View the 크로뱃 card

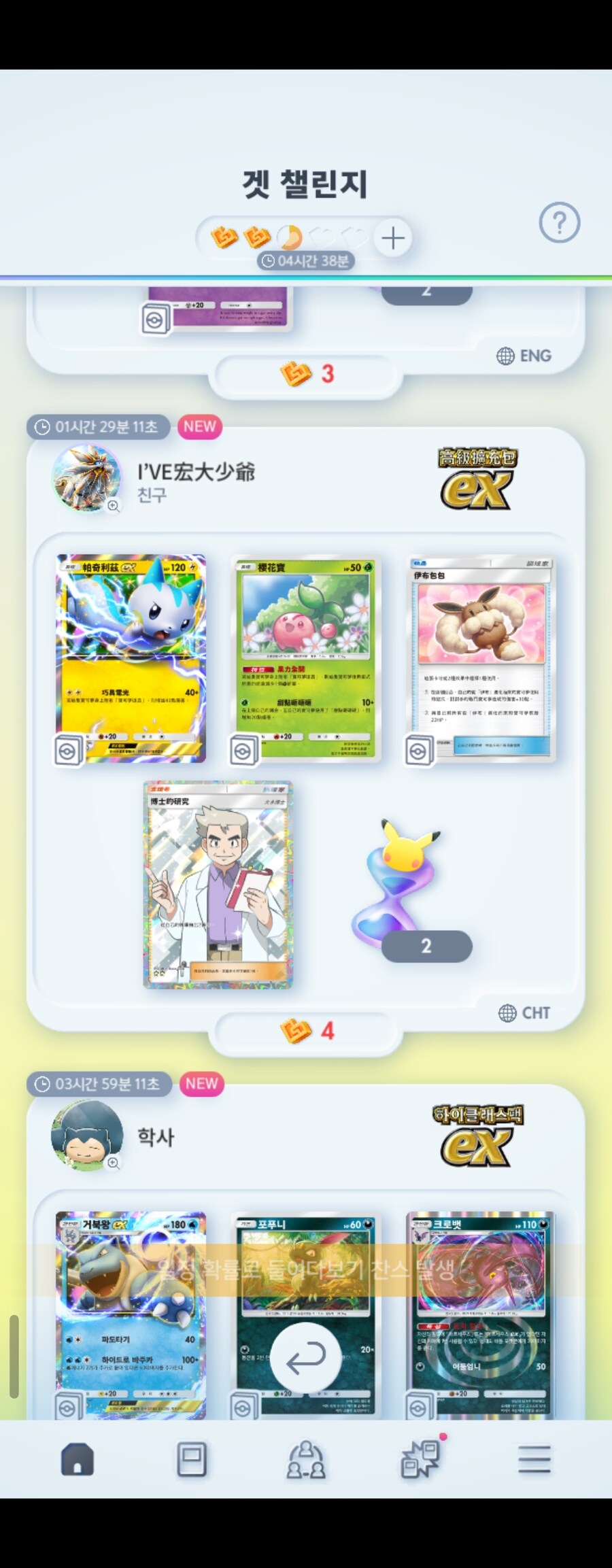480,1312
